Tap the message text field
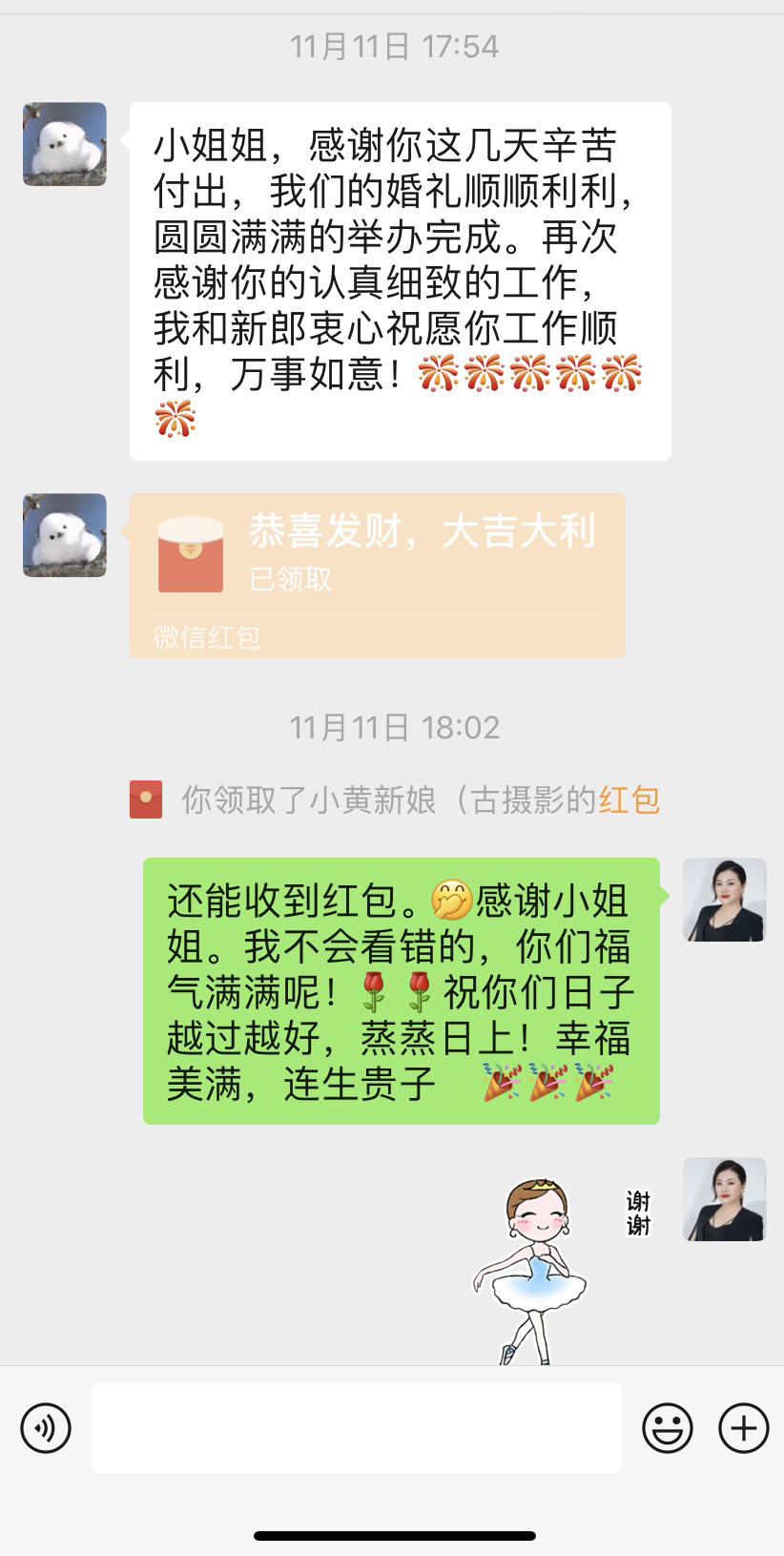 pyautogui.click(x=357, y=1427)
